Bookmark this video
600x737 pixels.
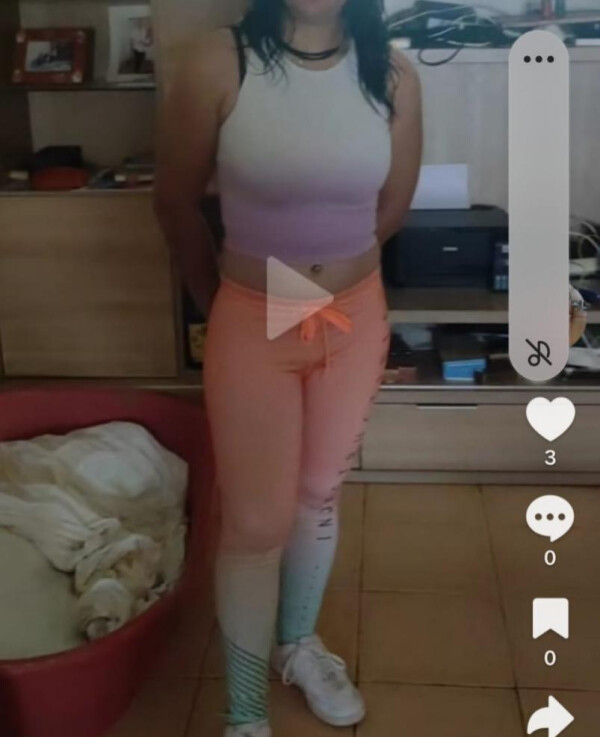click(550, 619)
